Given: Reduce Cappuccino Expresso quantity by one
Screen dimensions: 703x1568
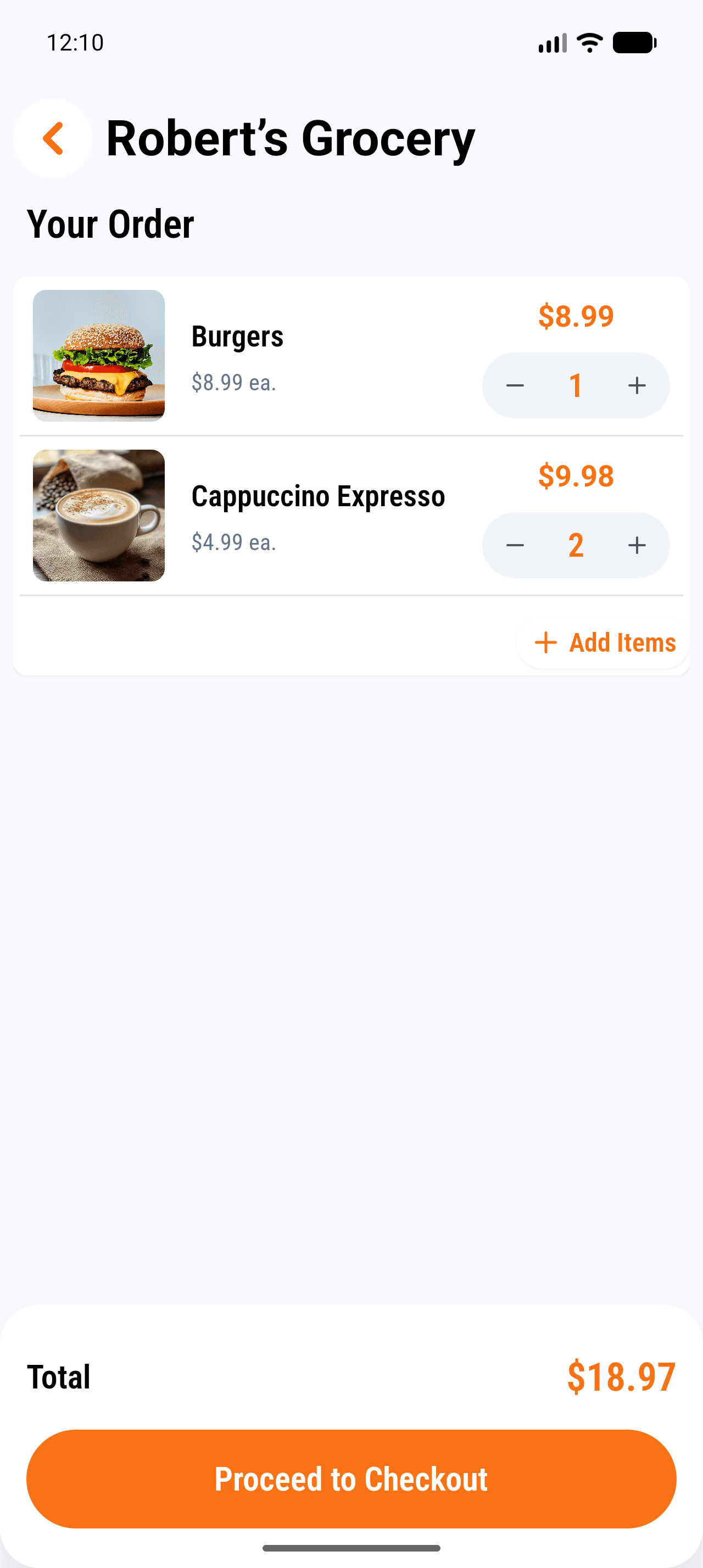Looking at the screenshot, I should point(515,545).
